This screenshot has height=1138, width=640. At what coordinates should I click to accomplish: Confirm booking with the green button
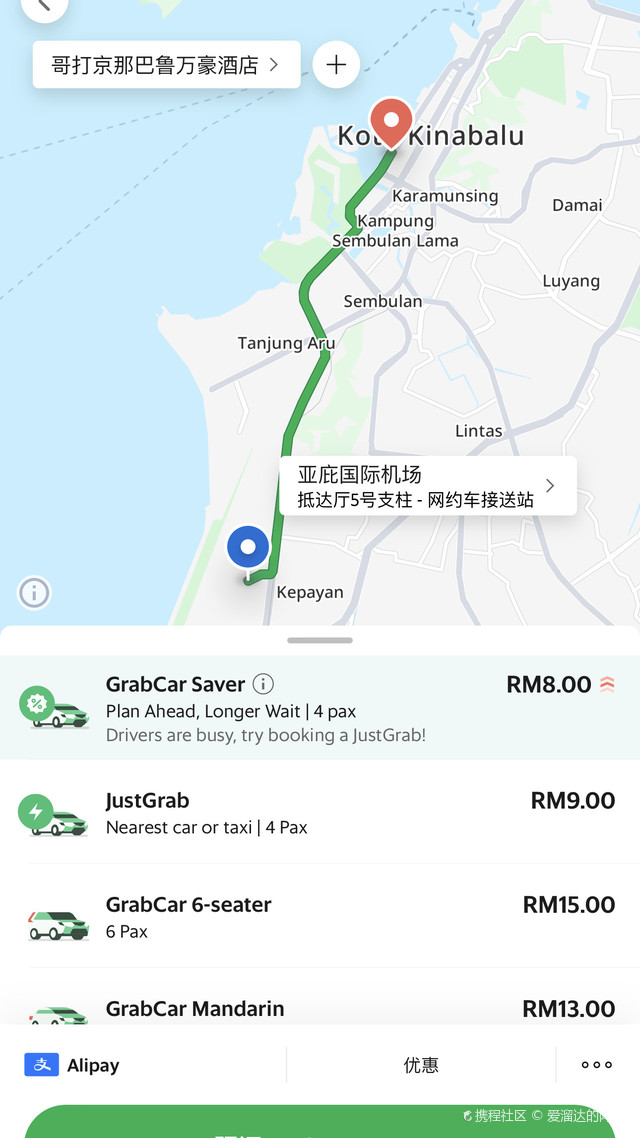click(x=320, y=1123)
